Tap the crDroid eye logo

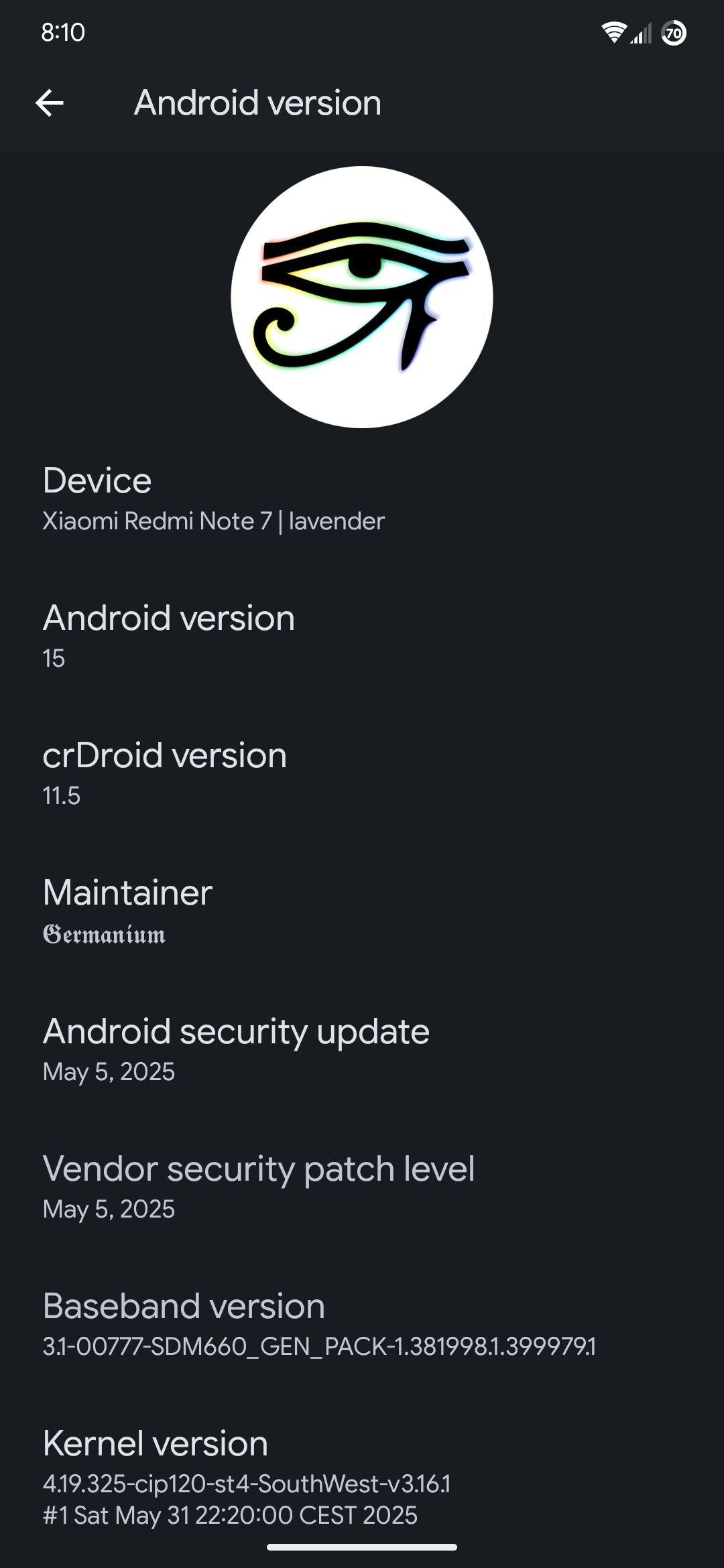[362, 297]
